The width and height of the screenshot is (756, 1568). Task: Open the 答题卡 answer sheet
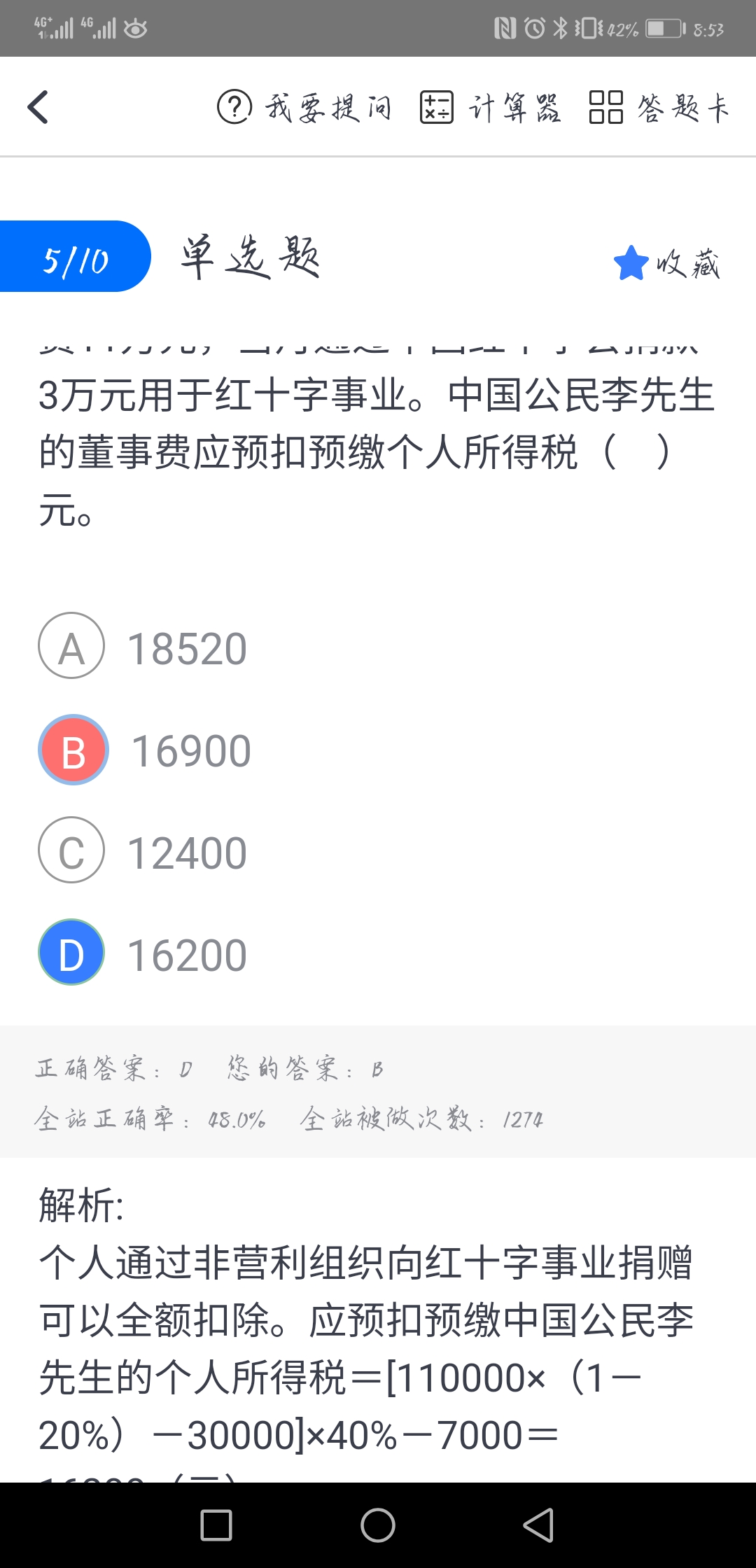point(659,108)
